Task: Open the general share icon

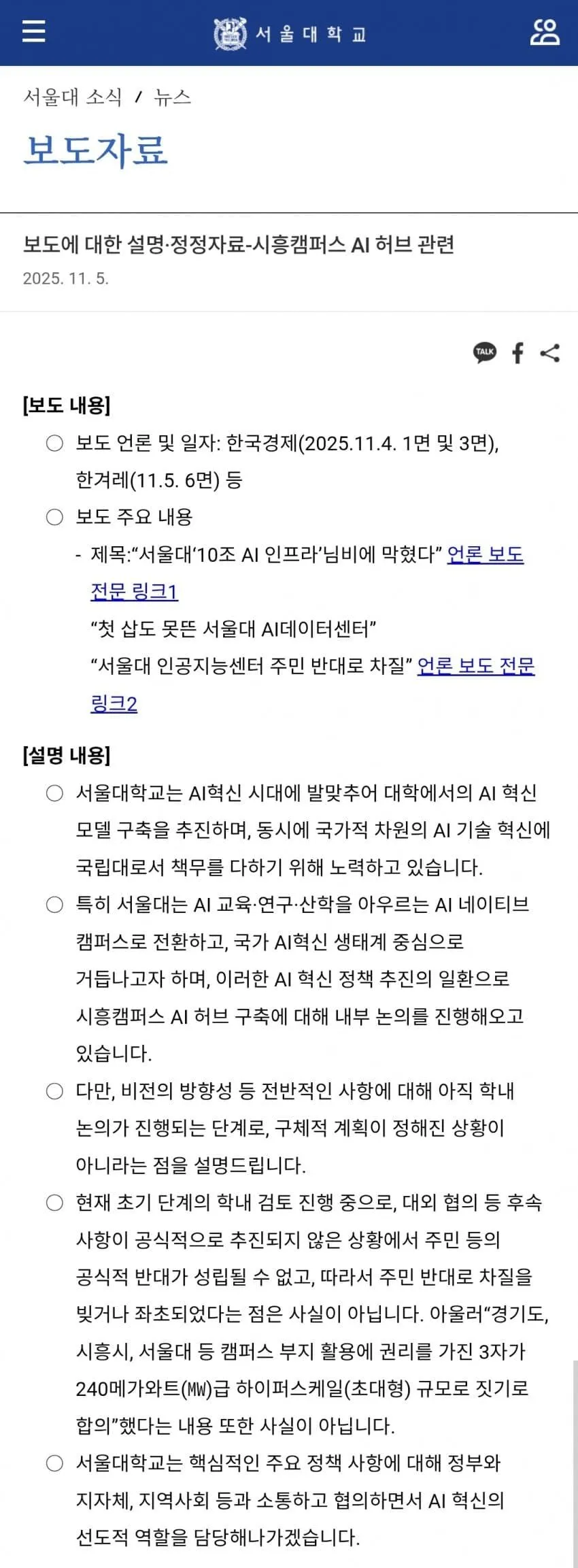Action: click(549, 352)
